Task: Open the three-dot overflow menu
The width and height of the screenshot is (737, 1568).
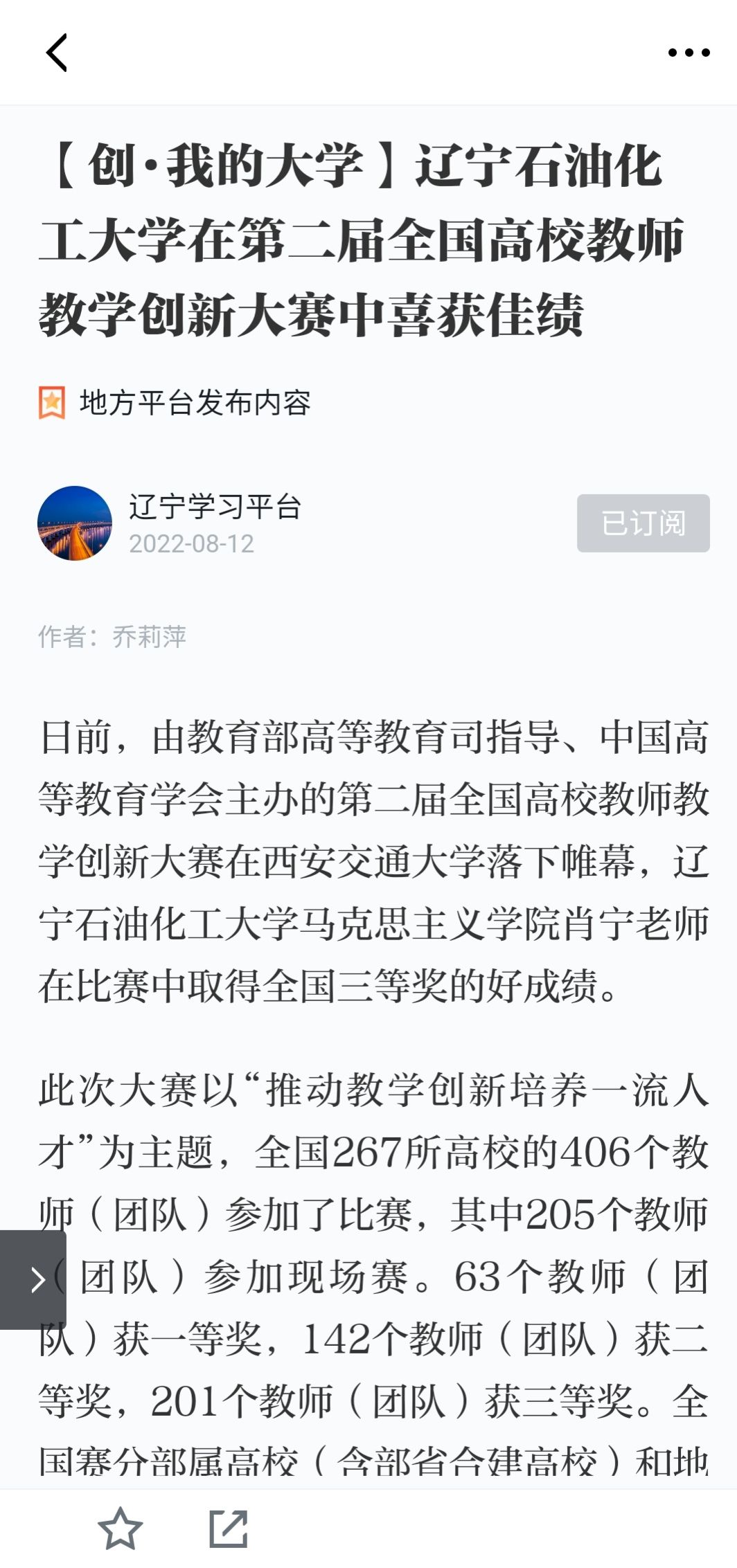Action: [689, 53]
